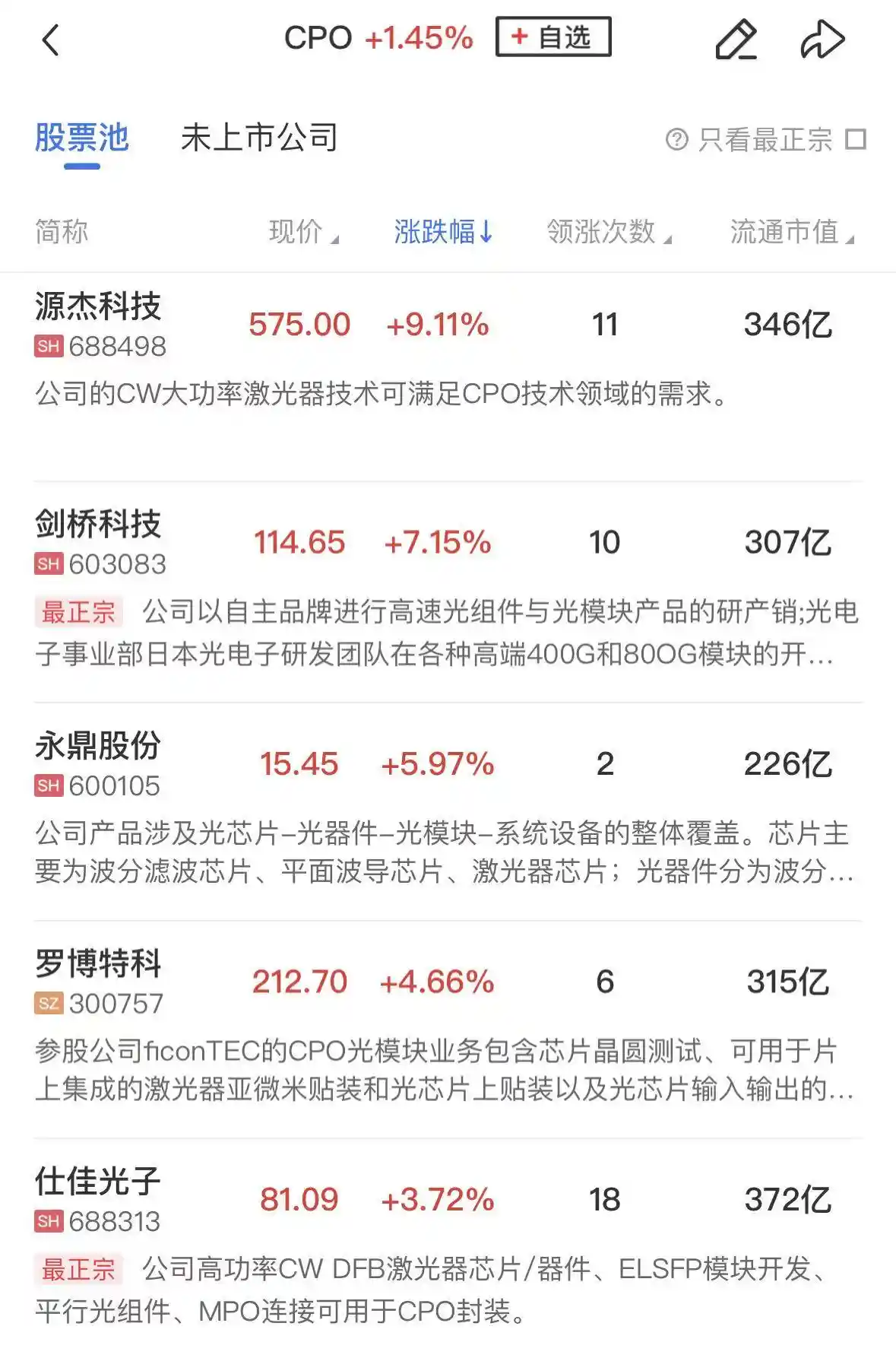Click the help question mark icon

[x=677, y=140]
